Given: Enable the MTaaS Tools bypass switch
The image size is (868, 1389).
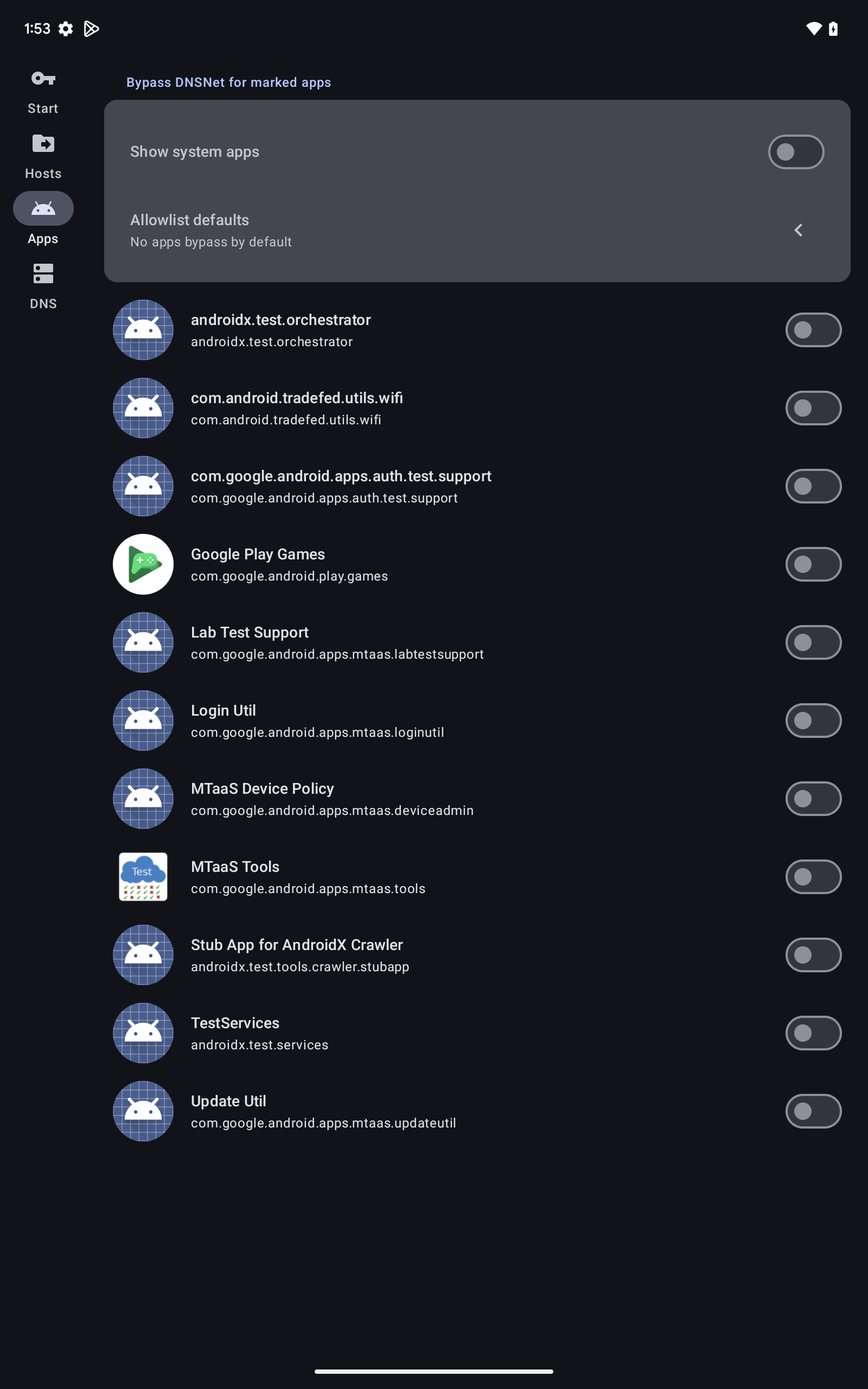Looking at the screenshot, I should [x=813, y=876].
